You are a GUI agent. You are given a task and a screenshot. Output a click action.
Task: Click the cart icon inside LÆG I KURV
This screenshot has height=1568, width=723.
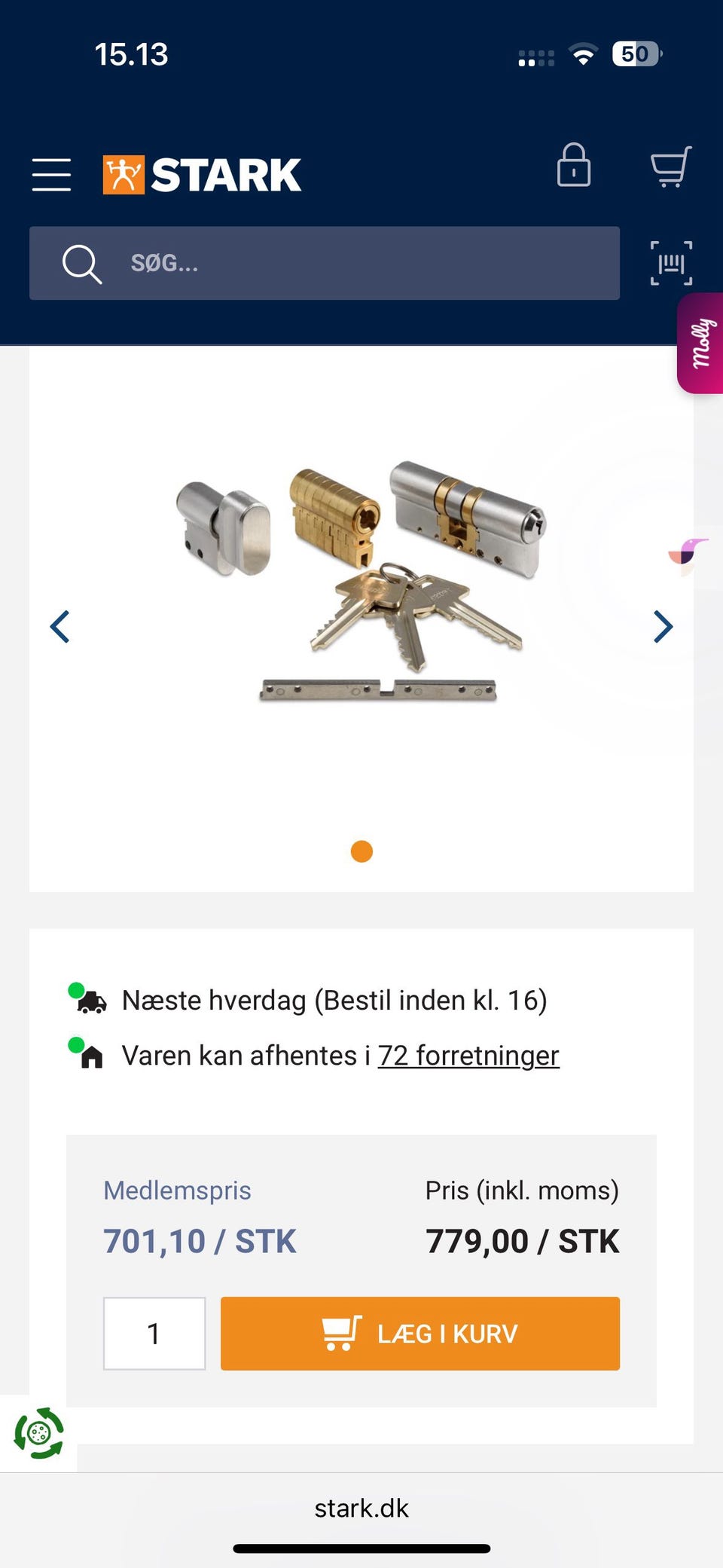coord(339,1333)
